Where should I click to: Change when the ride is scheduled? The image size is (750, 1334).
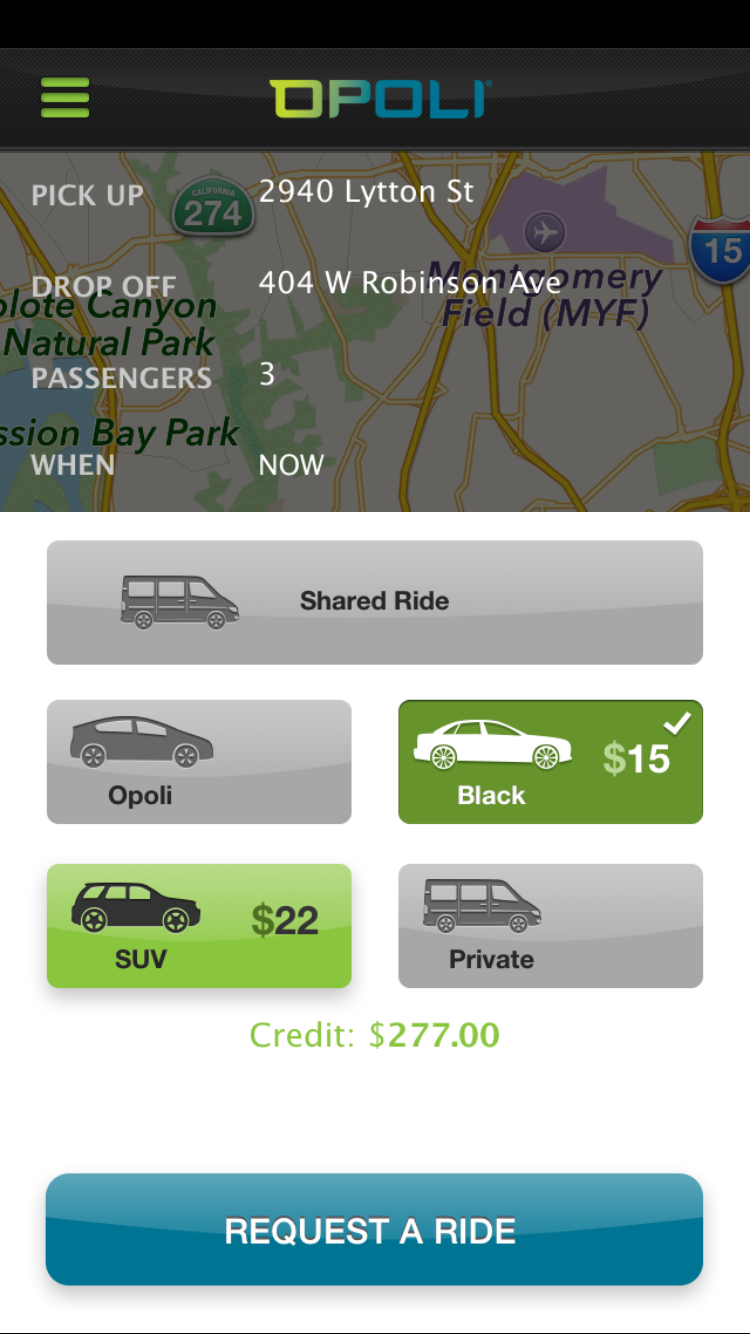(x=291, y=465)
